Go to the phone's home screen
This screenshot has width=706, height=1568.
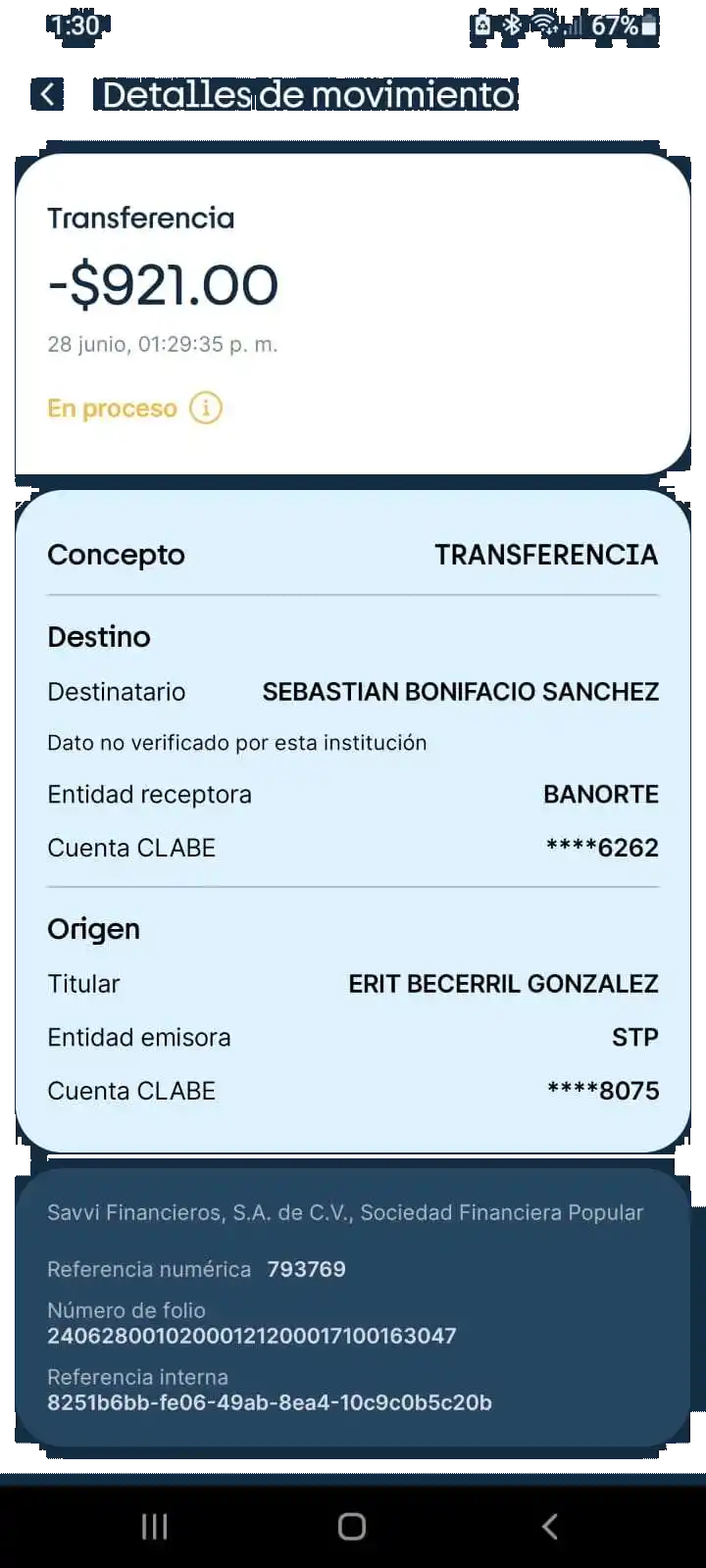352,1526
